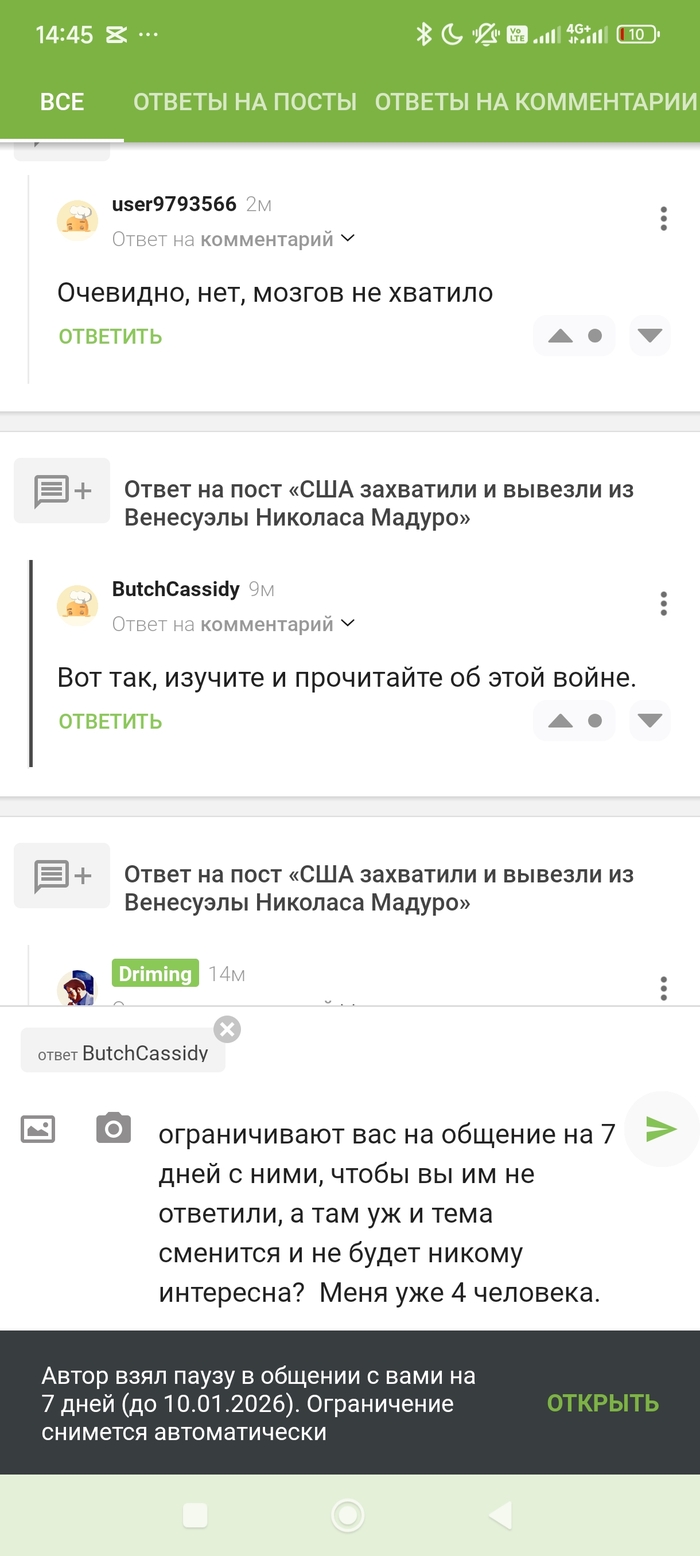The height and width of the screenshot is (1556, 700).
Task: Open overflow menu on user9793566's comment
Action: coord(663,219)
